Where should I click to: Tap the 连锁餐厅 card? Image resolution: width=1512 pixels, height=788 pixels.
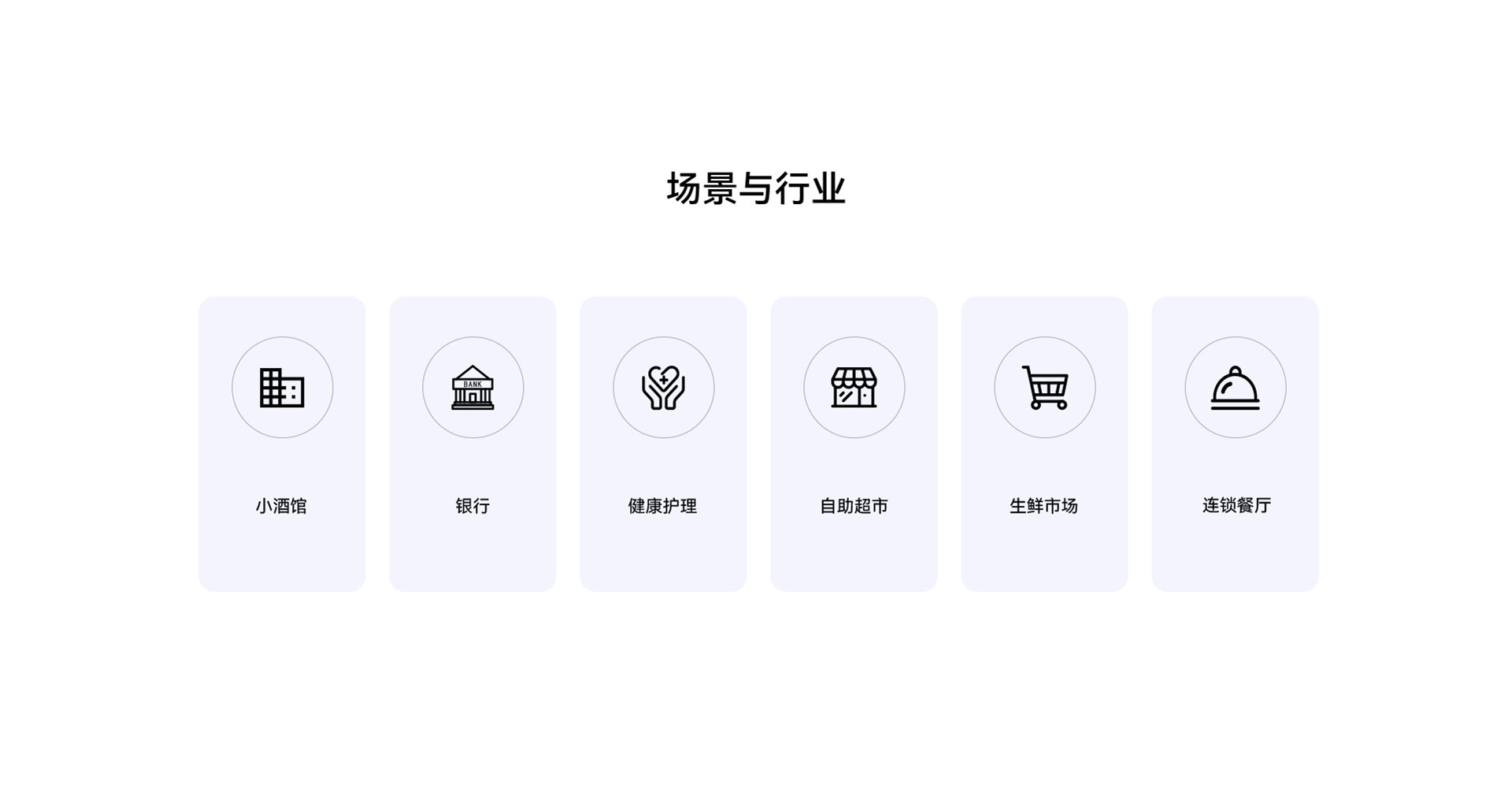click(1235, 444)
